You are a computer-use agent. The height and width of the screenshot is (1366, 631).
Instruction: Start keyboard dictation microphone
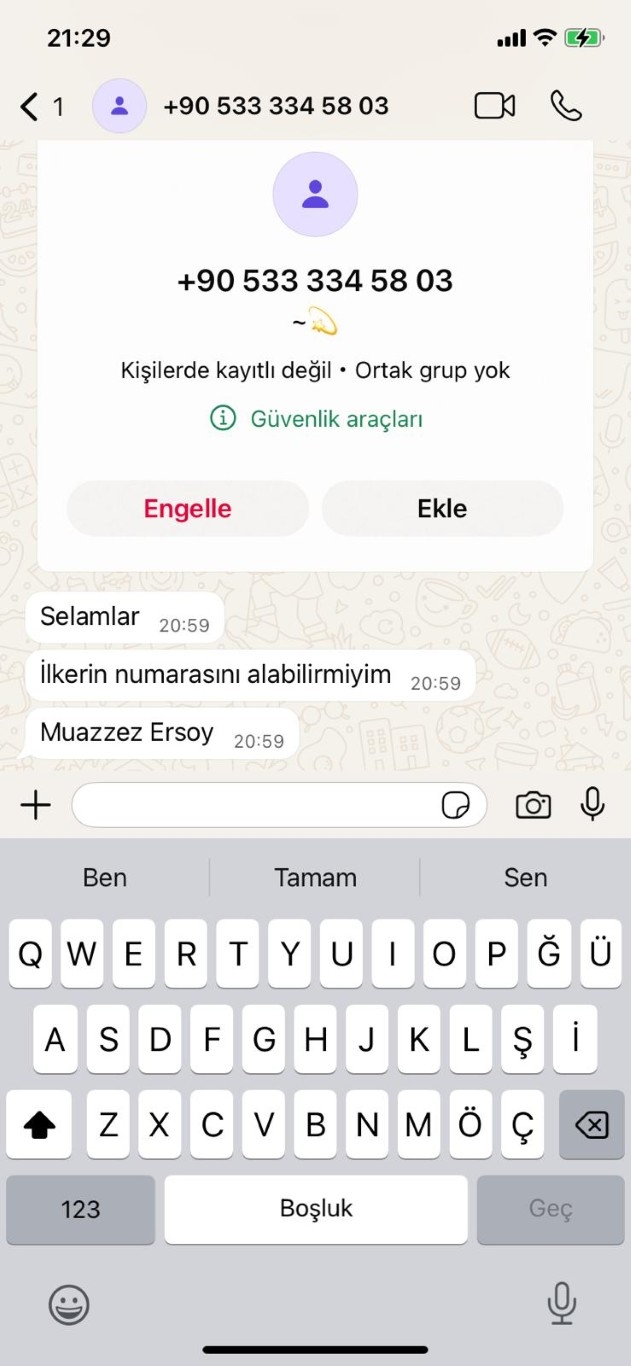click(x=561, y=1303)
